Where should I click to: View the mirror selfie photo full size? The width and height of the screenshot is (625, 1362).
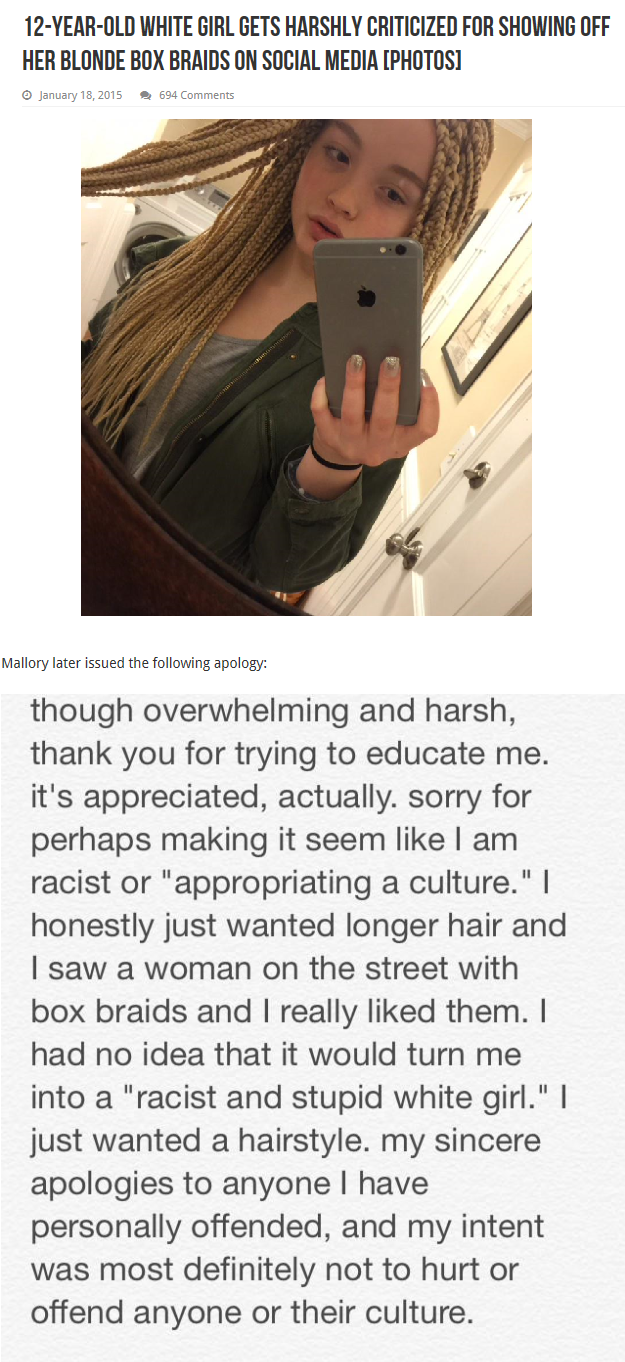click(x=306, y=367)
